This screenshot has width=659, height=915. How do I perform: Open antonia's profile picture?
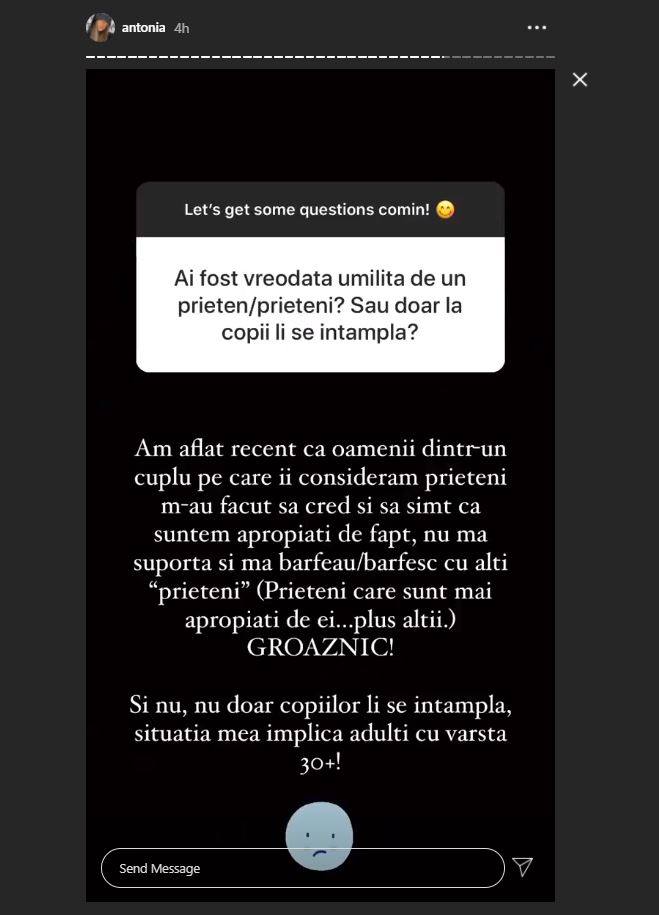coord(100,28)
